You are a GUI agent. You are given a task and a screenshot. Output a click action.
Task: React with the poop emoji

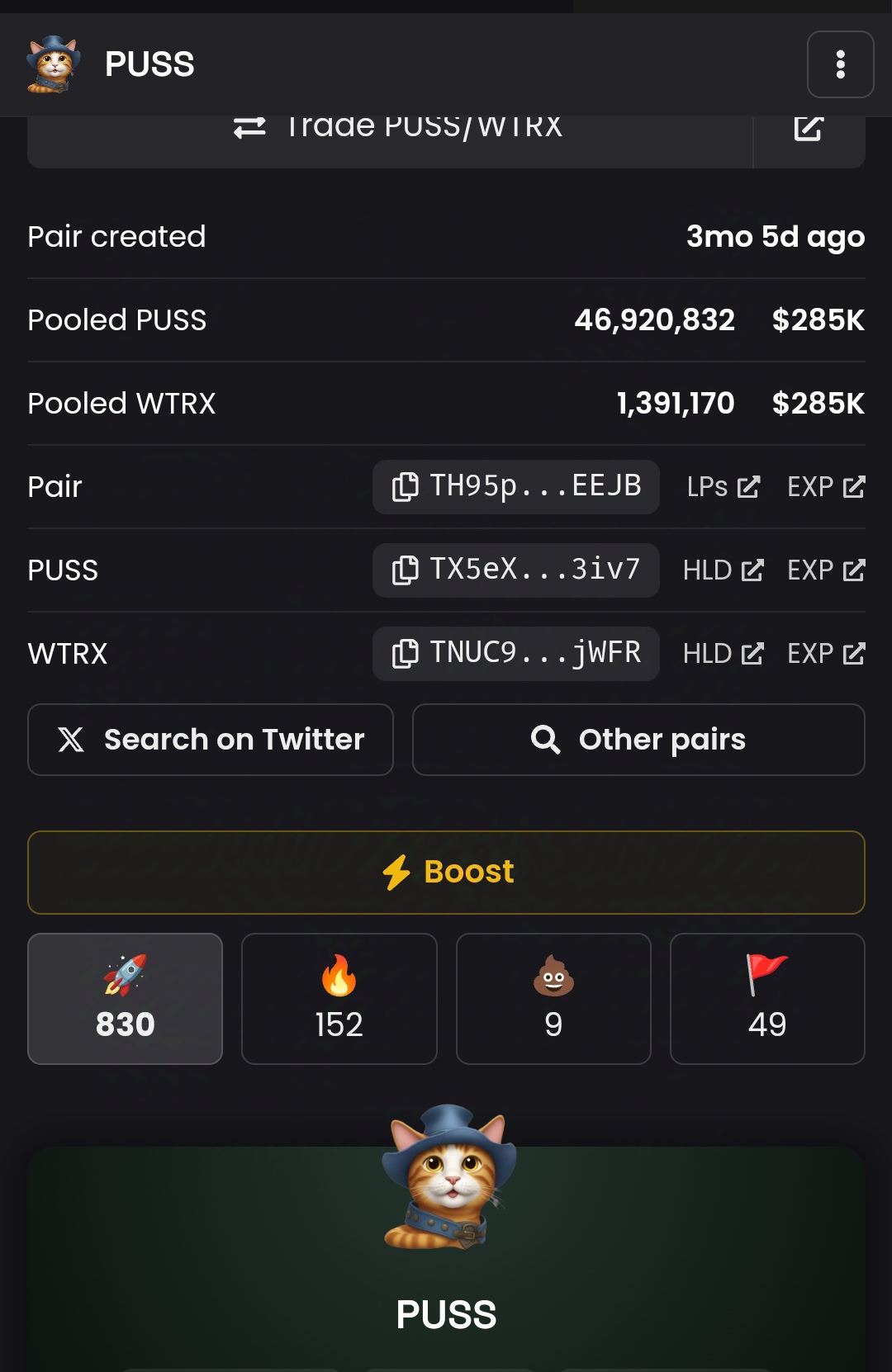553,999
